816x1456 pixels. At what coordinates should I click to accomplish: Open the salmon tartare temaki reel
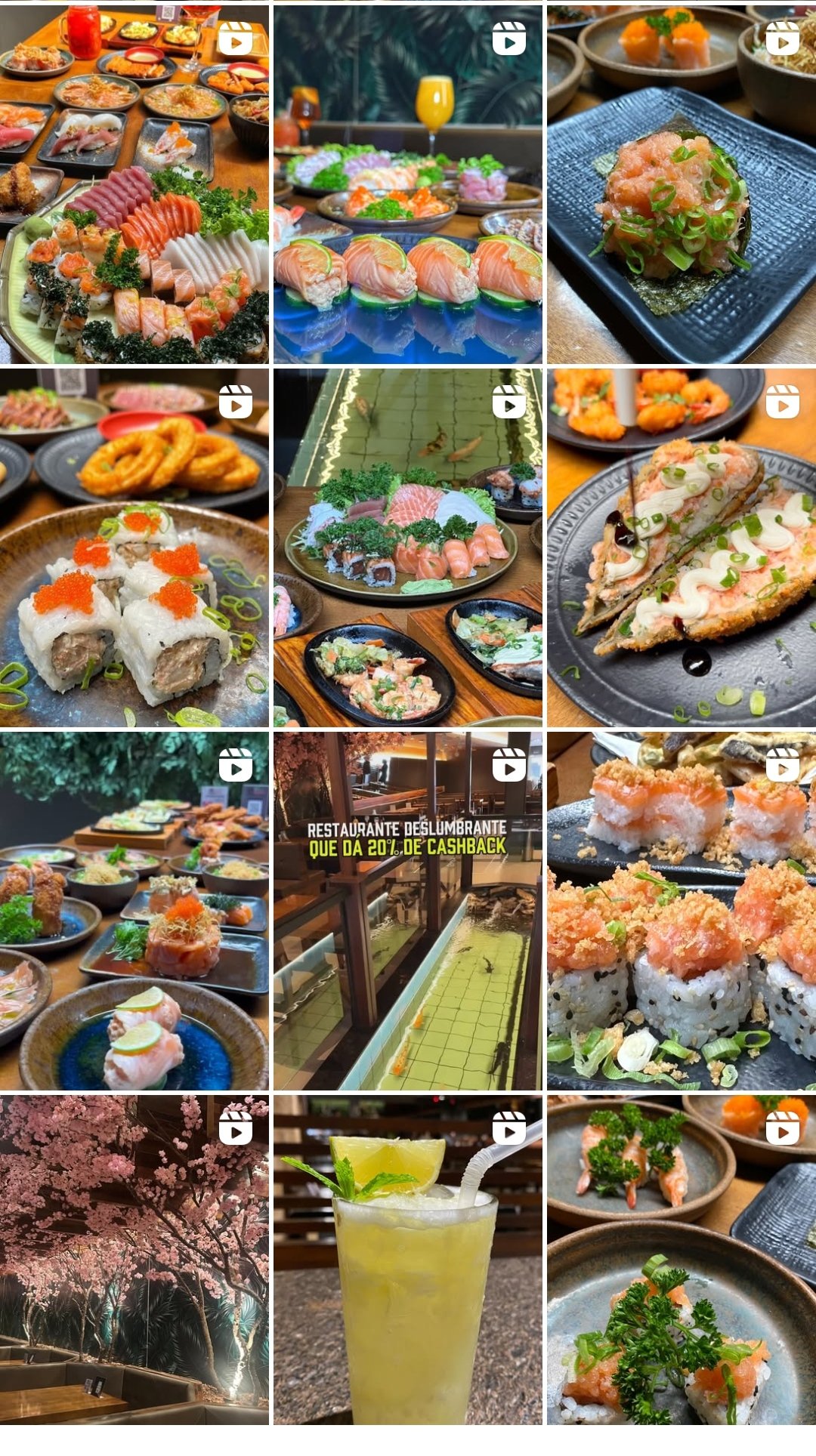pyautogui.click(x=682, y=185)
